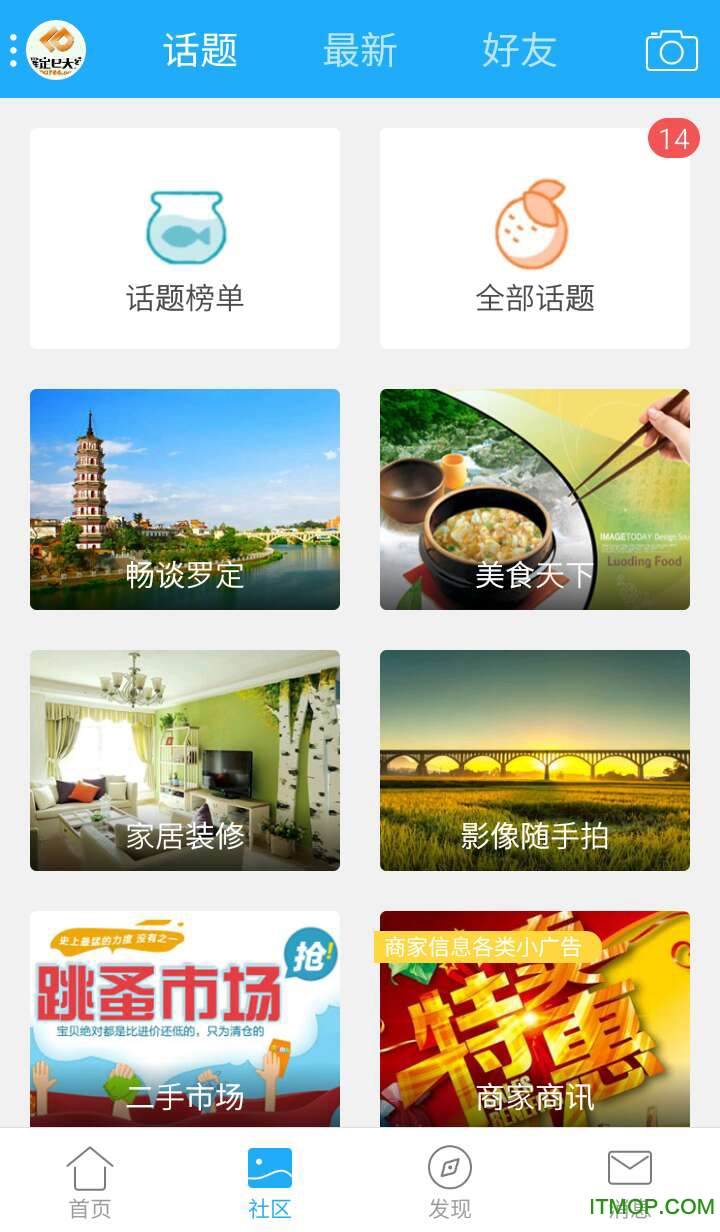Open the side menu via three-dot icon

point(12,47)
